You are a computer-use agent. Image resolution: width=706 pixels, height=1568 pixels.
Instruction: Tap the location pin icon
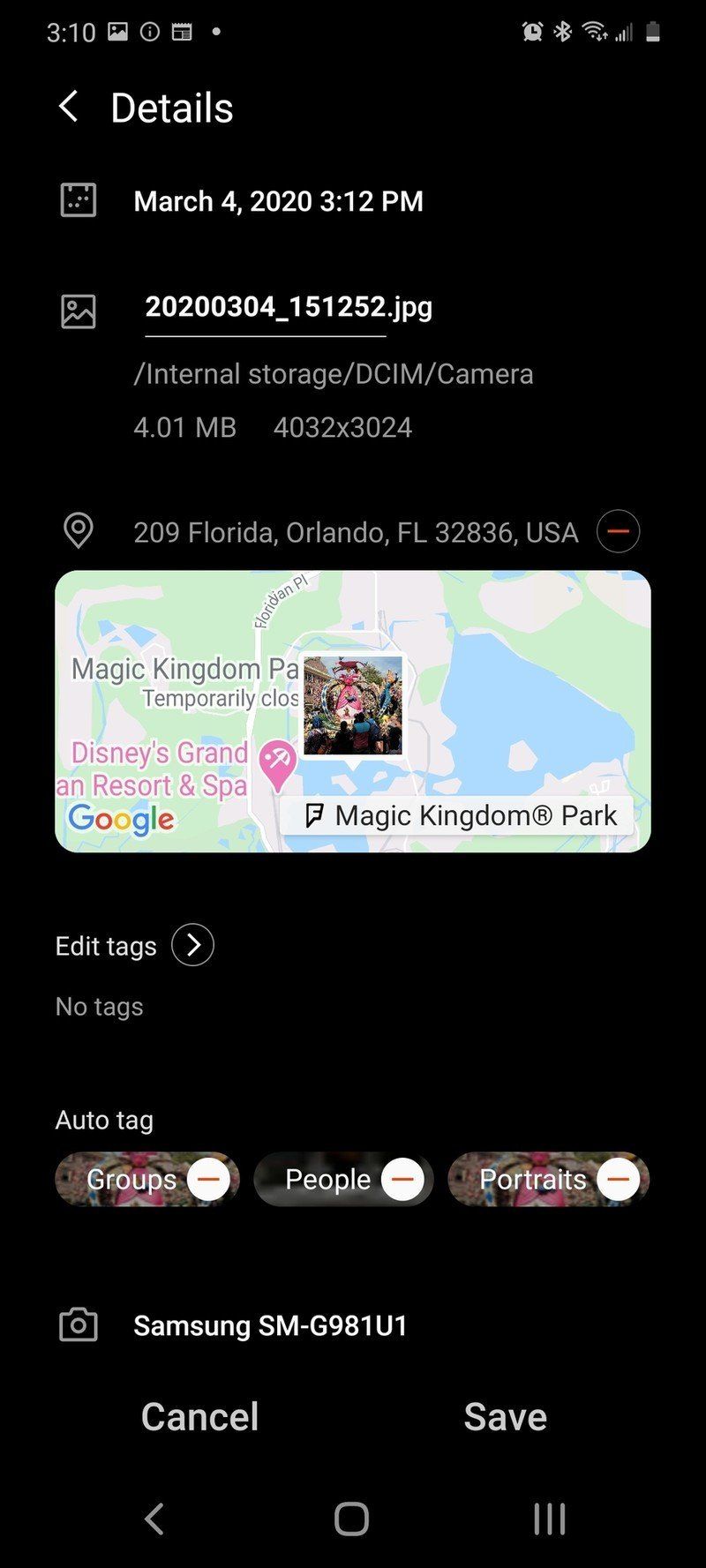[x=78, y=530]
